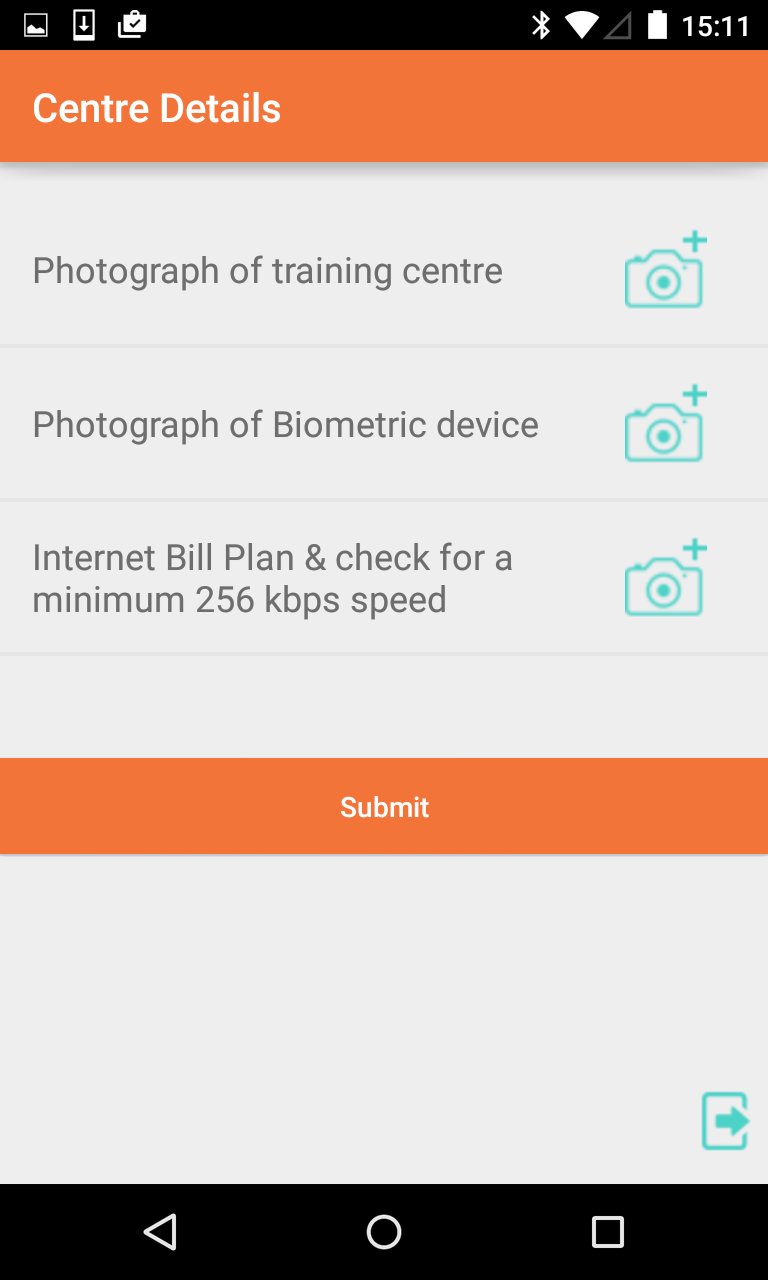Image resolution: width=768 pixels, height=1280 pixels.
Task: Add a photograph of training centre
Action: click(x=664, y=270)
